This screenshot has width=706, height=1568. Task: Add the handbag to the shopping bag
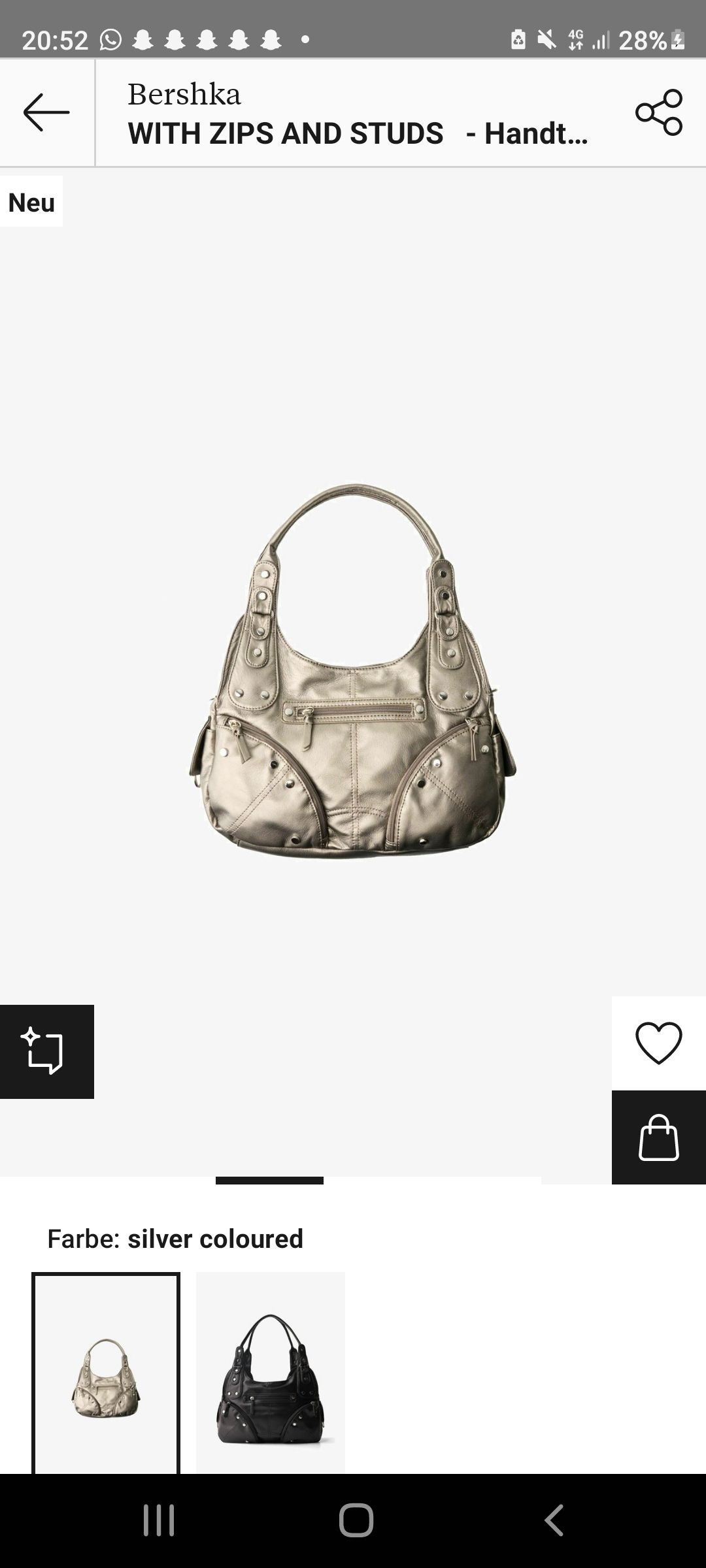tap(658, 1137)
